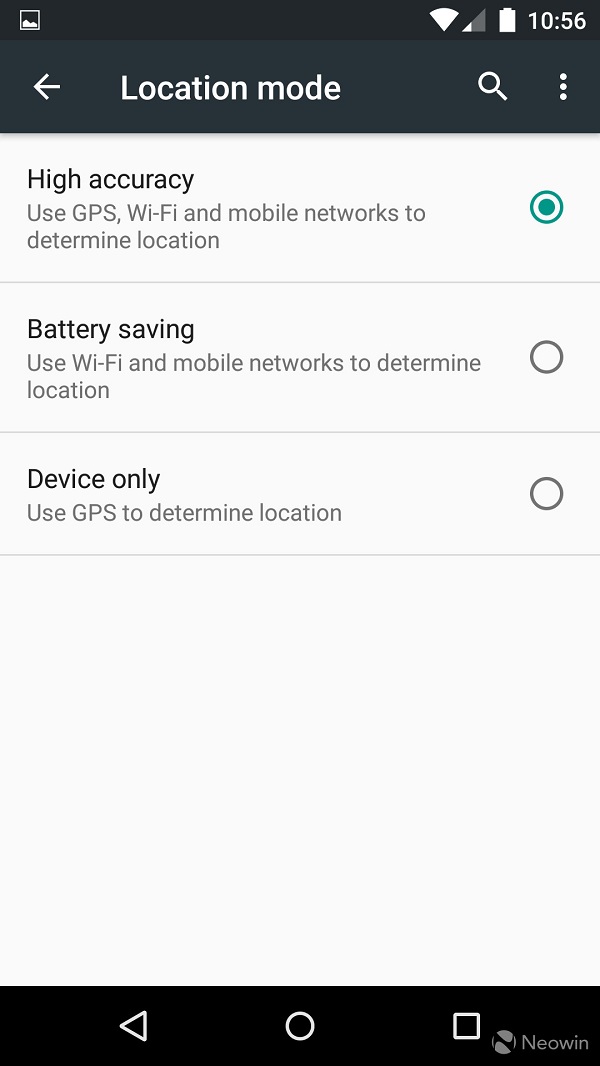Go back using the app bar arrow
The image size is (600, 1066).
(x=47, y=88)
